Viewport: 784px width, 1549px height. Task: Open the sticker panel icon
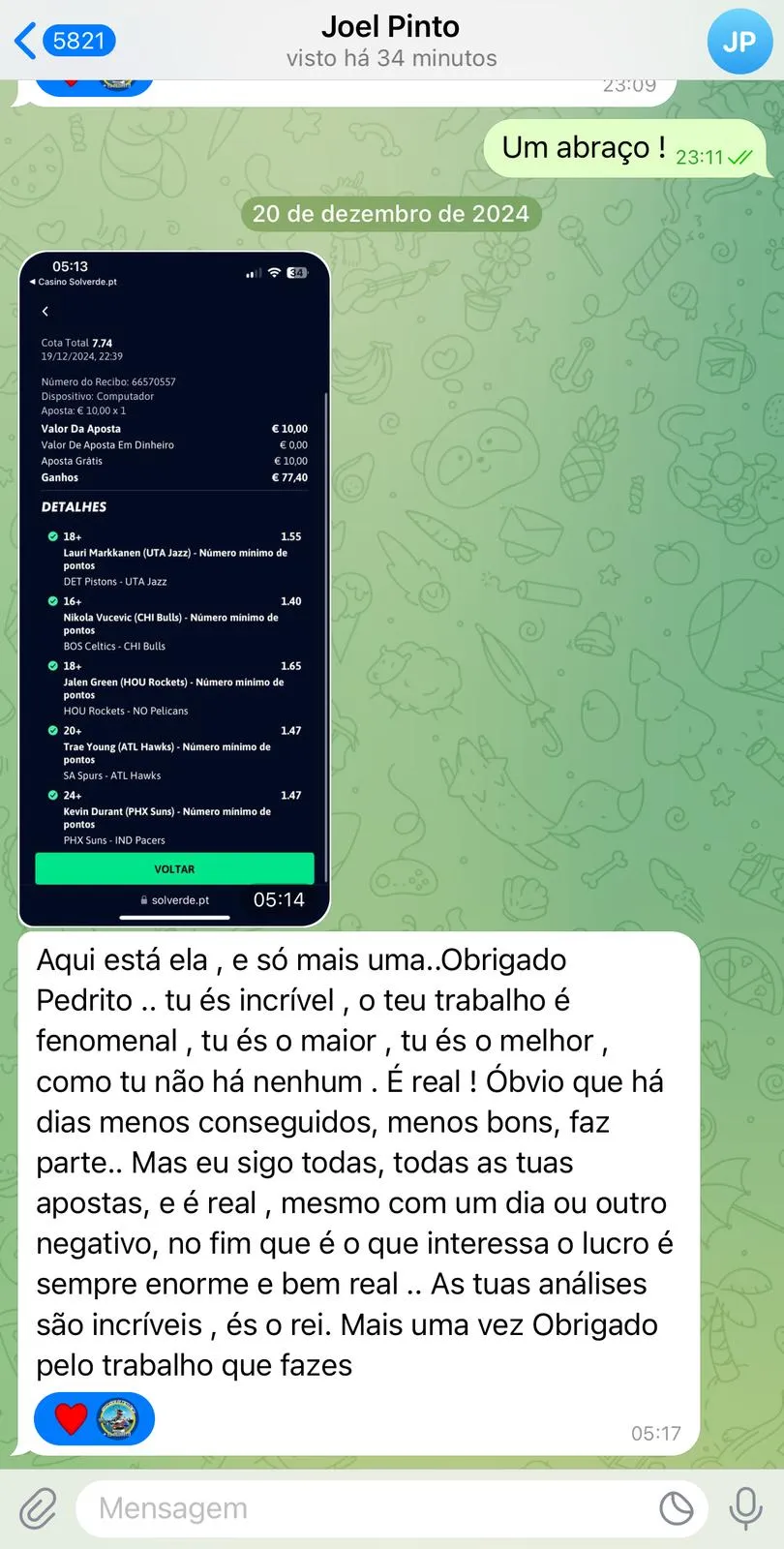[676, 1508]
